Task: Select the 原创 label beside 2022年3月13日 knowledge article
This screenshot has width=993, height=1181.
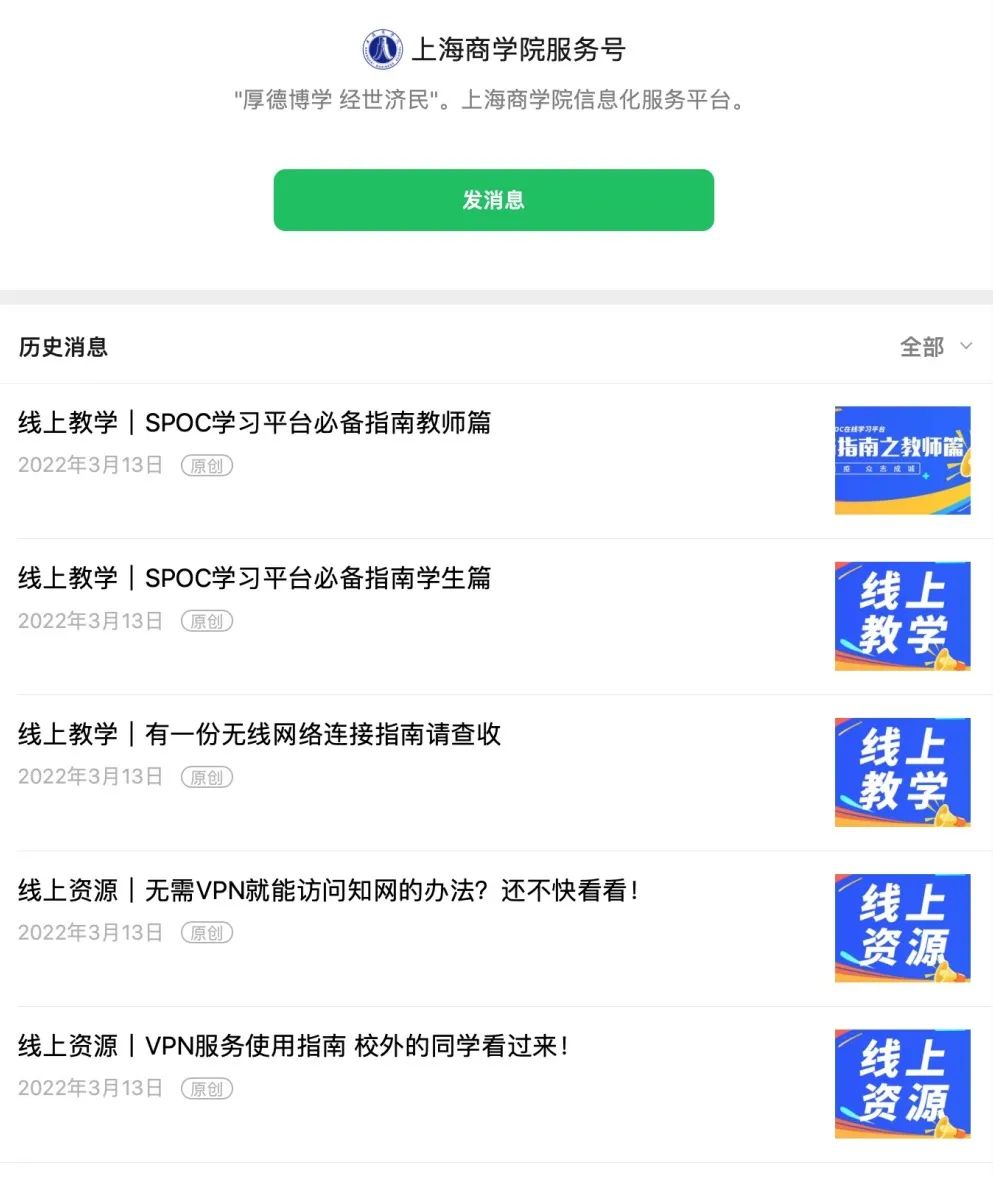Action: [207, 933]
